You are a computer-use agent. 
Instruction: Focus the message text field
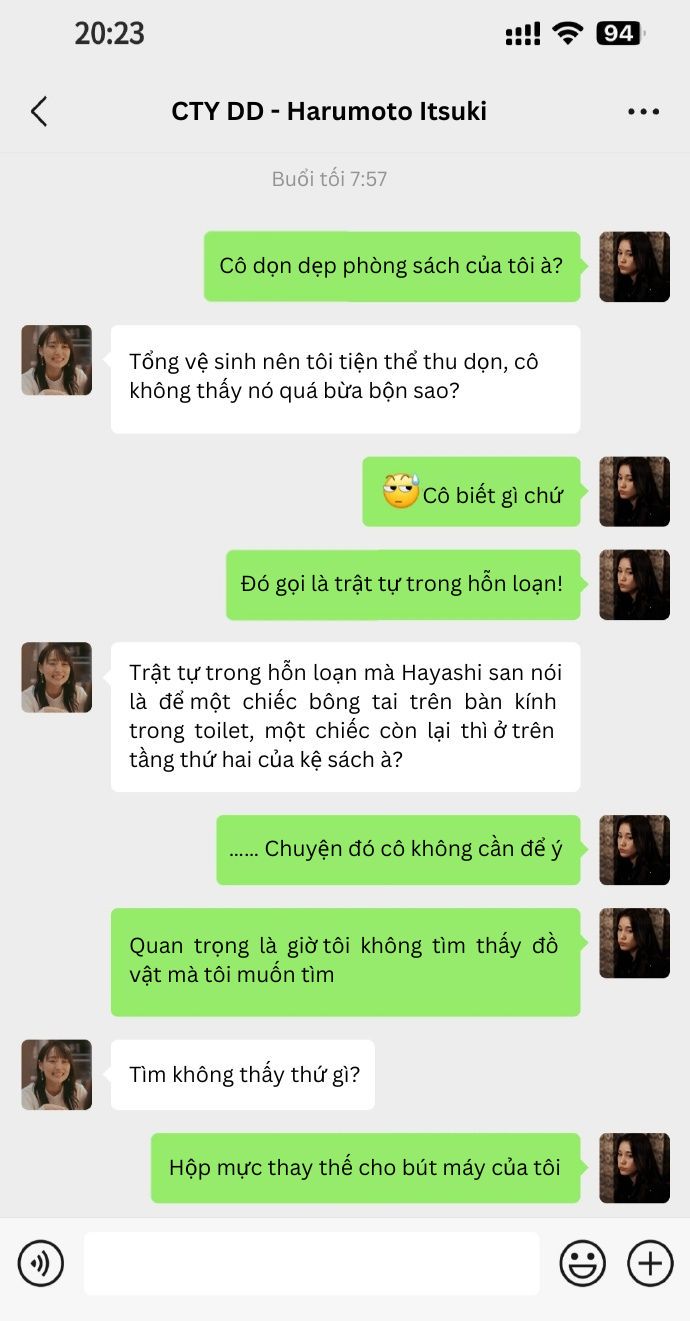click(x=311, y=1264)
